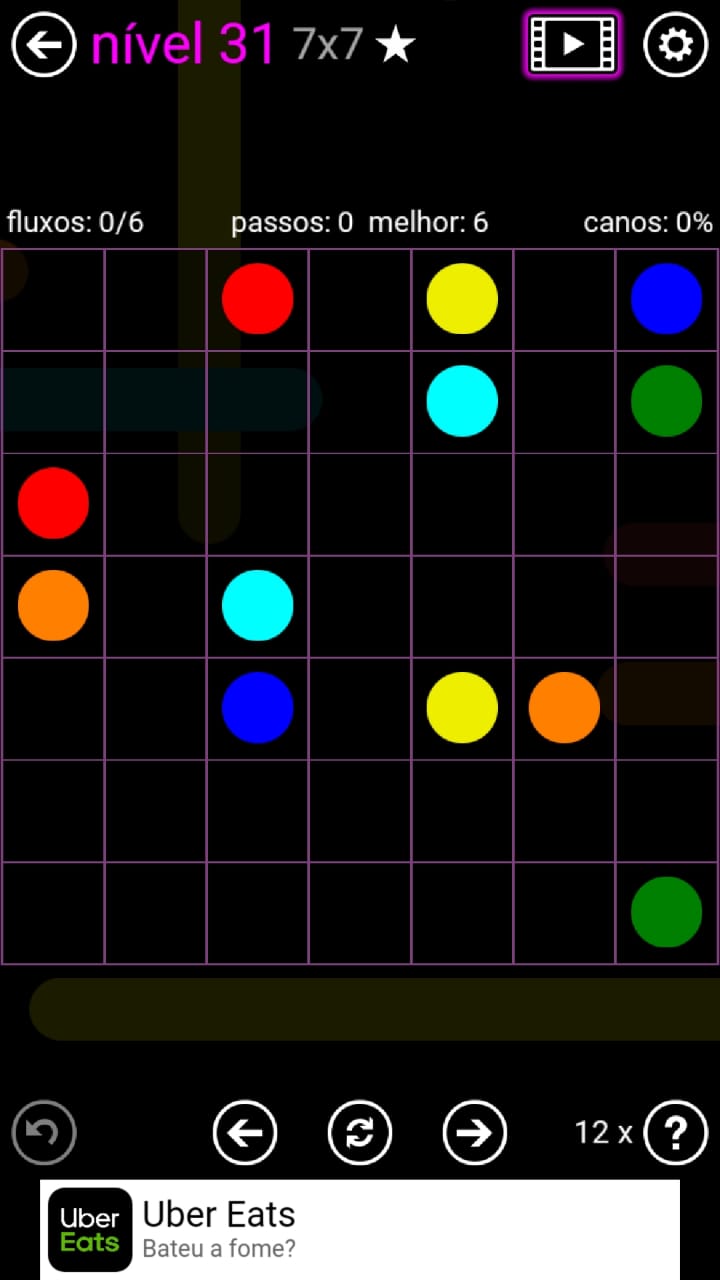Tap the orange dot next to the lower yellow dot
This screenshot has height=1280, width=720.
pyautogui.click(x=564, y=708)
